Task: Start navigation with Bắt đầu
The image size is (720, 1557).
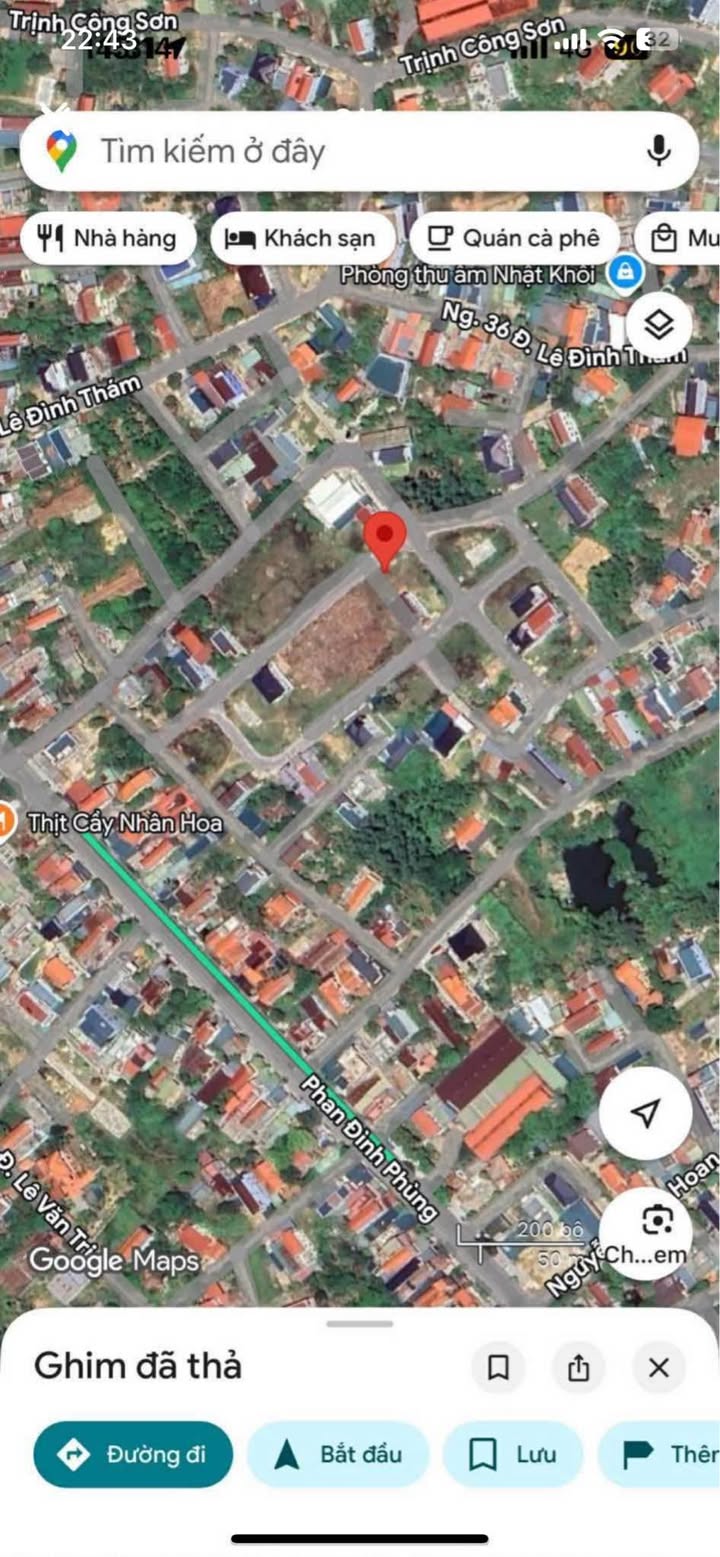Action: pyautogui.click(x=338, y=1454)
